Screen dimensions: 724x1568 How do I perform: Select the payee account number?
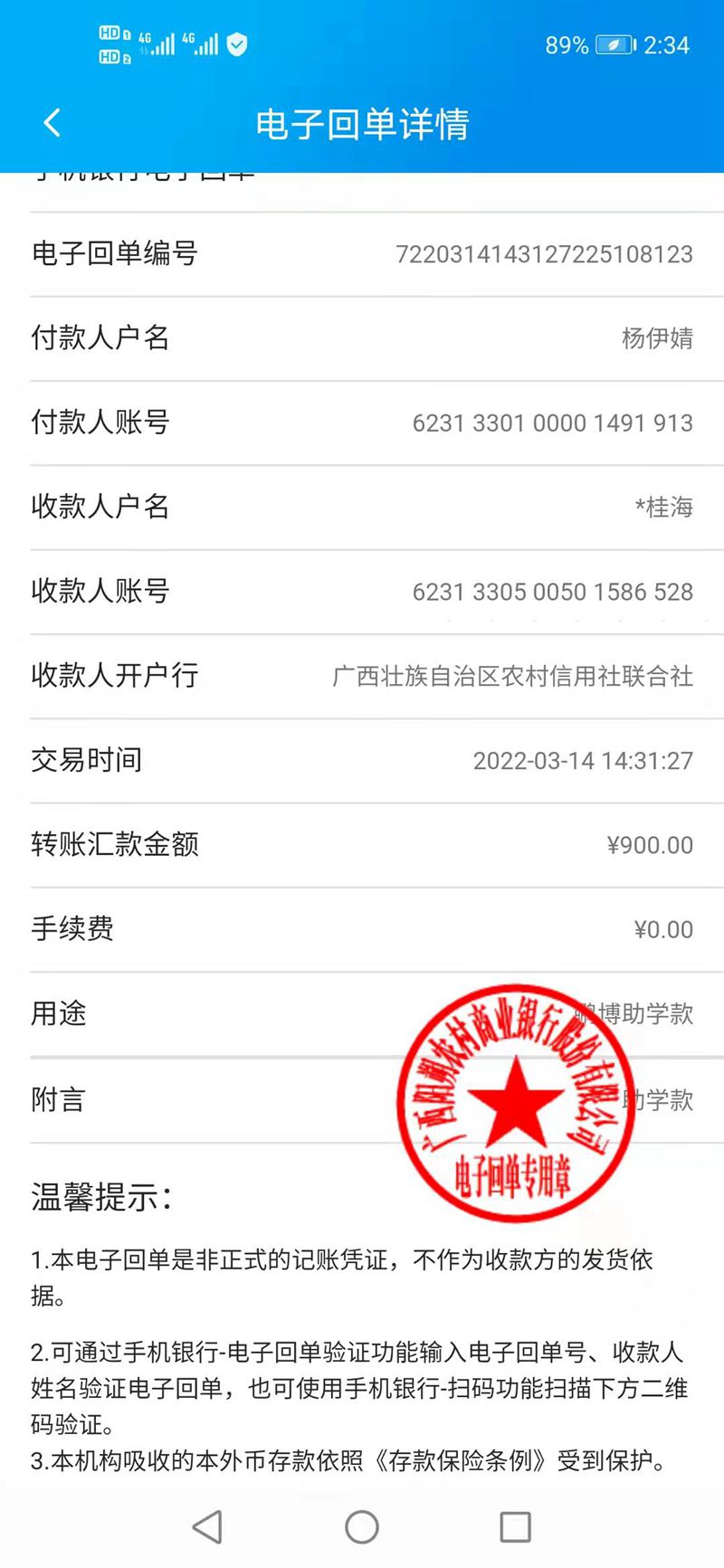(x=552, y=593)
